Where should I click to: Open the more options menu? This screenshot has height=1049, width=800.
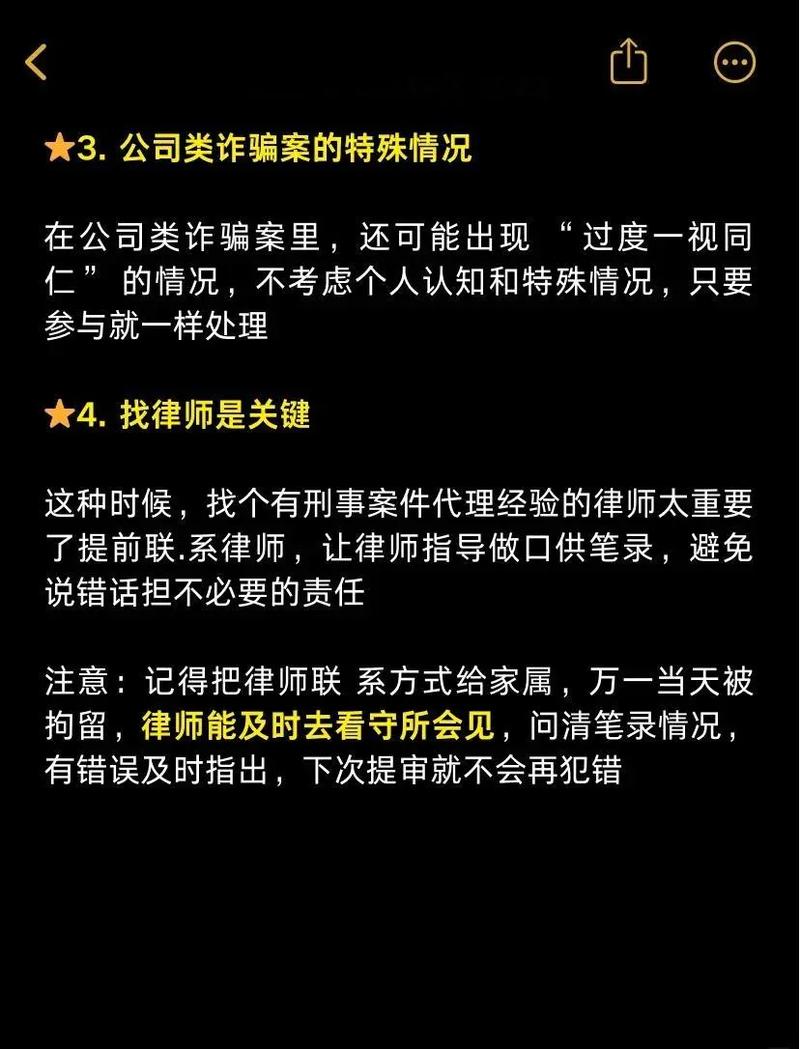click(735, 63)
